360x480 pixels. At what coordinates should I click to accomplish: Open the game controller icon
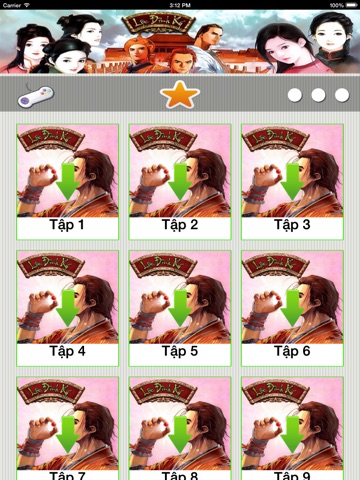(36, 96)
